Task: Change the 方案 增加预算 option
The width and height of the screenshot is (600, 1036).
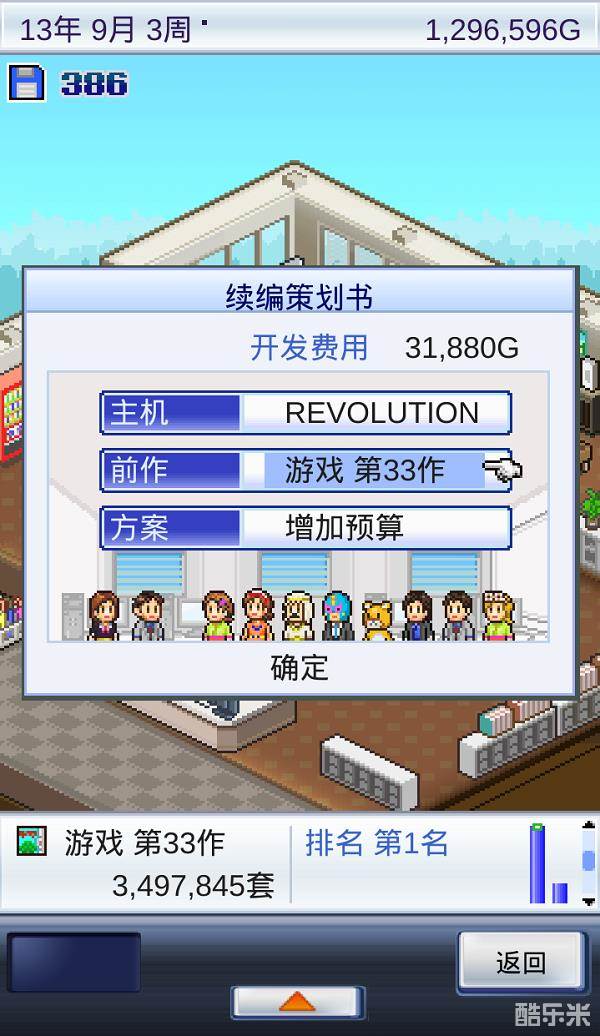Action: (x=306, y=528)
